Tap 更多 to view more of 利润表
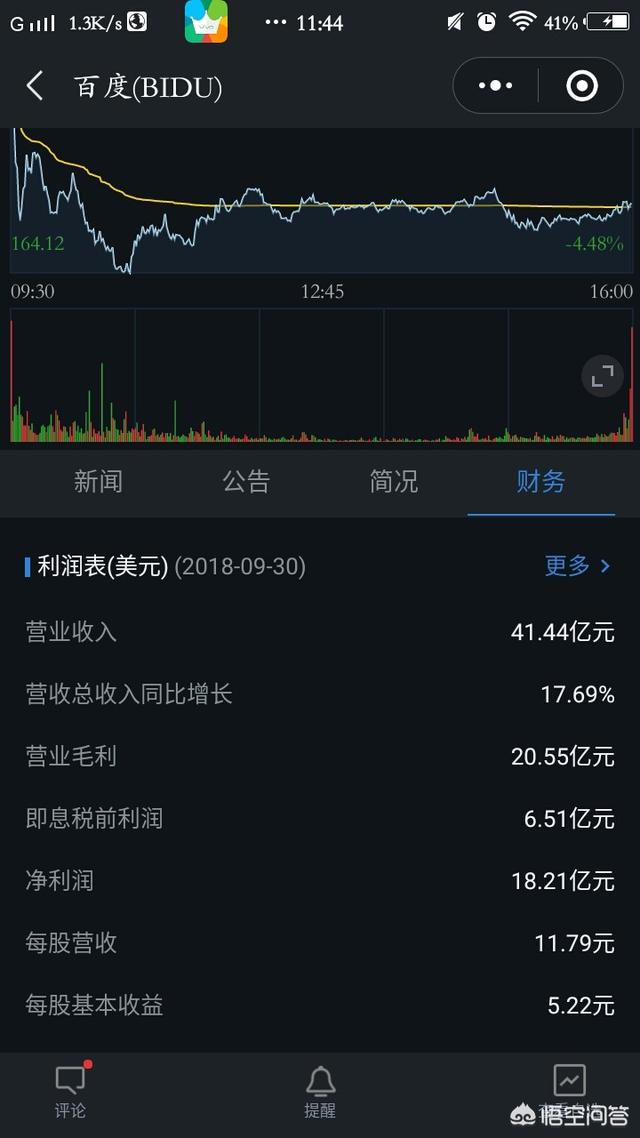The image size is (640, 1138). 578,566
